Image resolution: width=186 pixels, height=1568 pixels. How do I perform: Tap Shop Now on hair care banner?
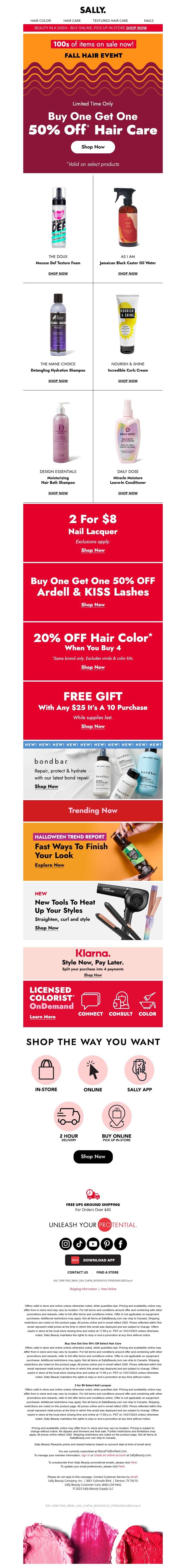coord(93,147)
